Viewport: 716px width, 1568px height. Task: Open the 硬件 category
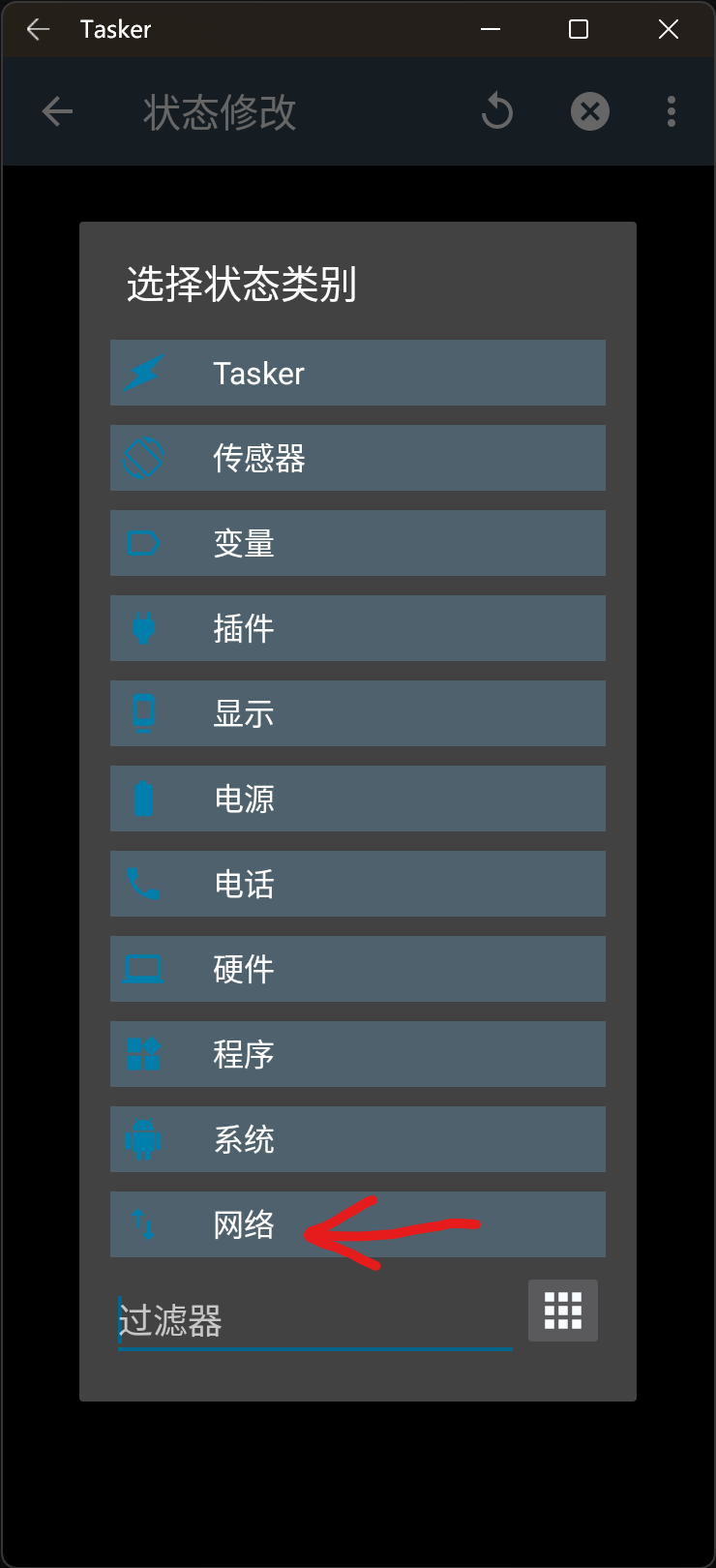(357, 969)
